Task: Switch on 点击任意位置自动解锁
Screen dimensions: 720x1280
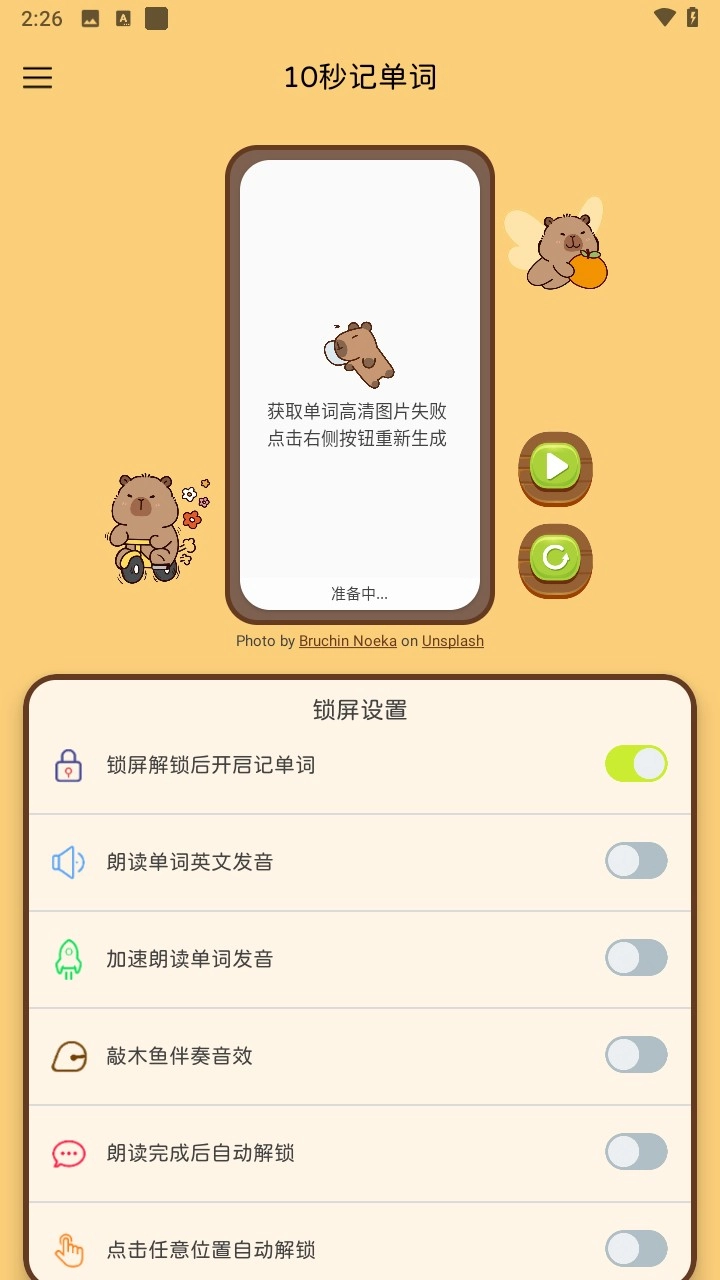Action: [x=635, y=1249]
